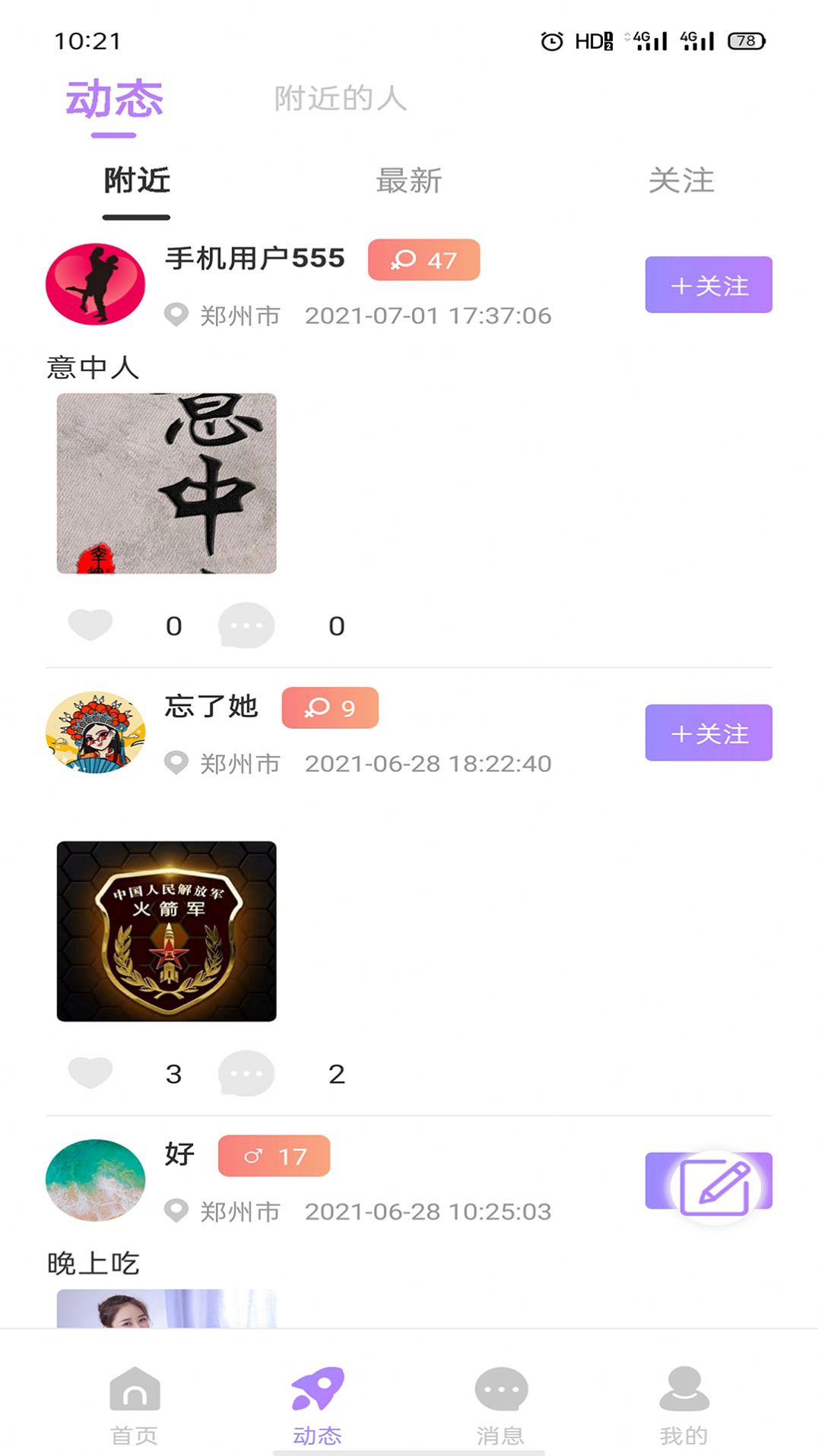Compose a new post with the pencil button
818x1456 pixels.
click(x=715, y=1188)
